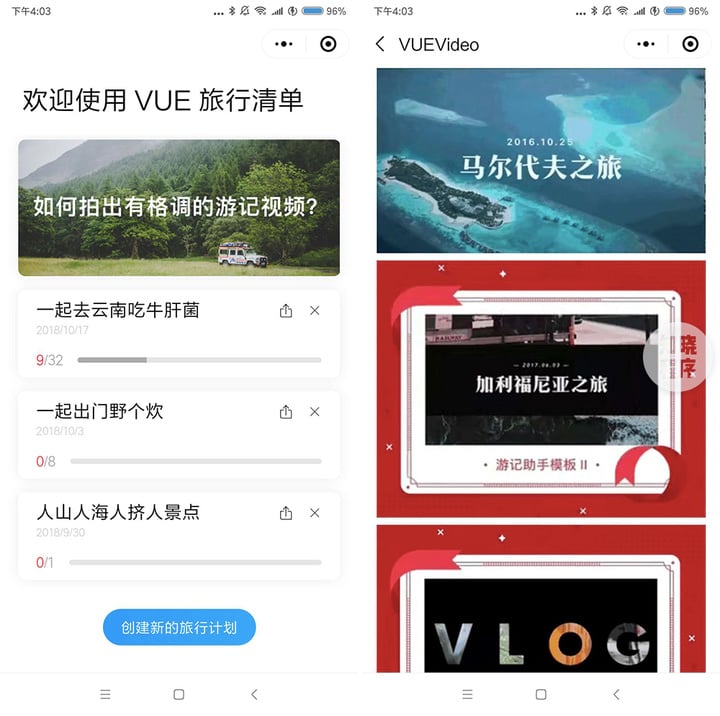Share the 一起去云南吃牛肝菌 plan
The height and width of the screenshot is (716, 720).
[x=286, y=311]
